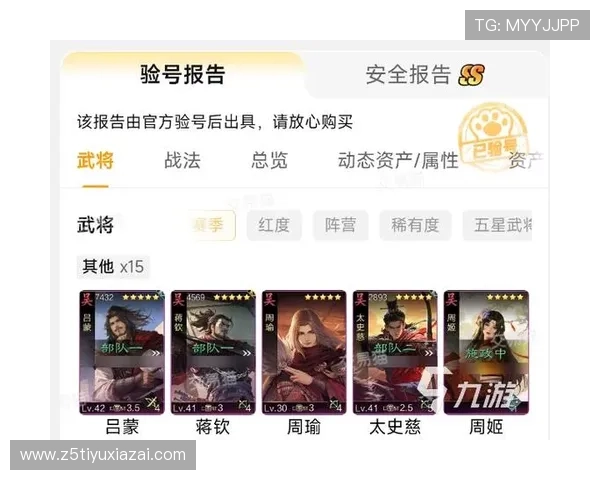Open the 总览 sub-tab

coord(269,160)
